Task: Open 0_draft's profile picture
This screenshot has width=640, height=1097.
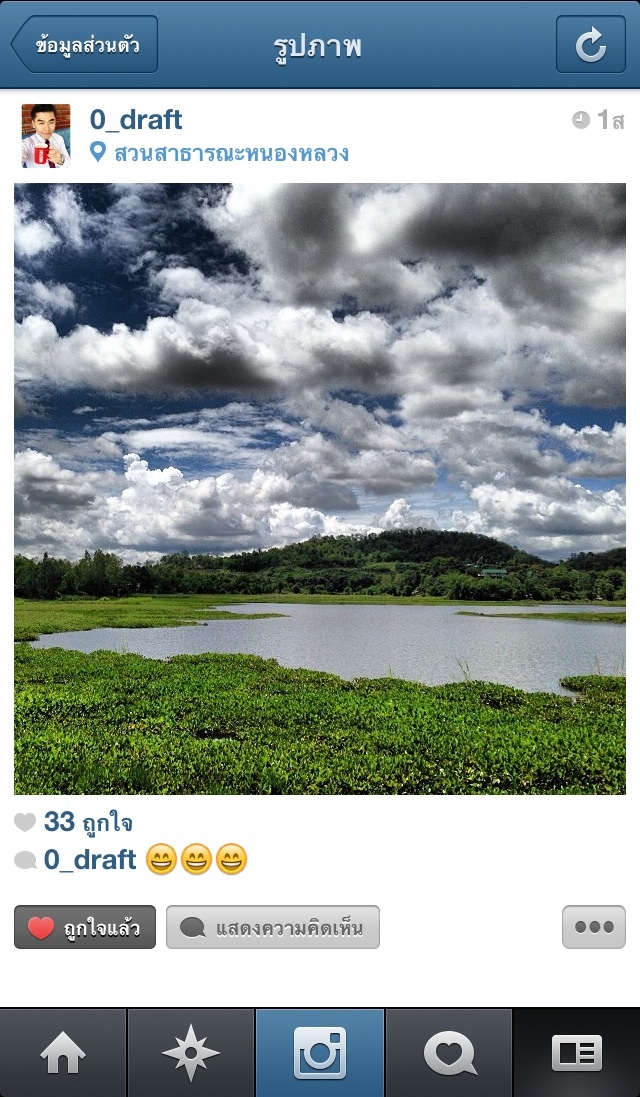Action: click(x=46, y=135)
